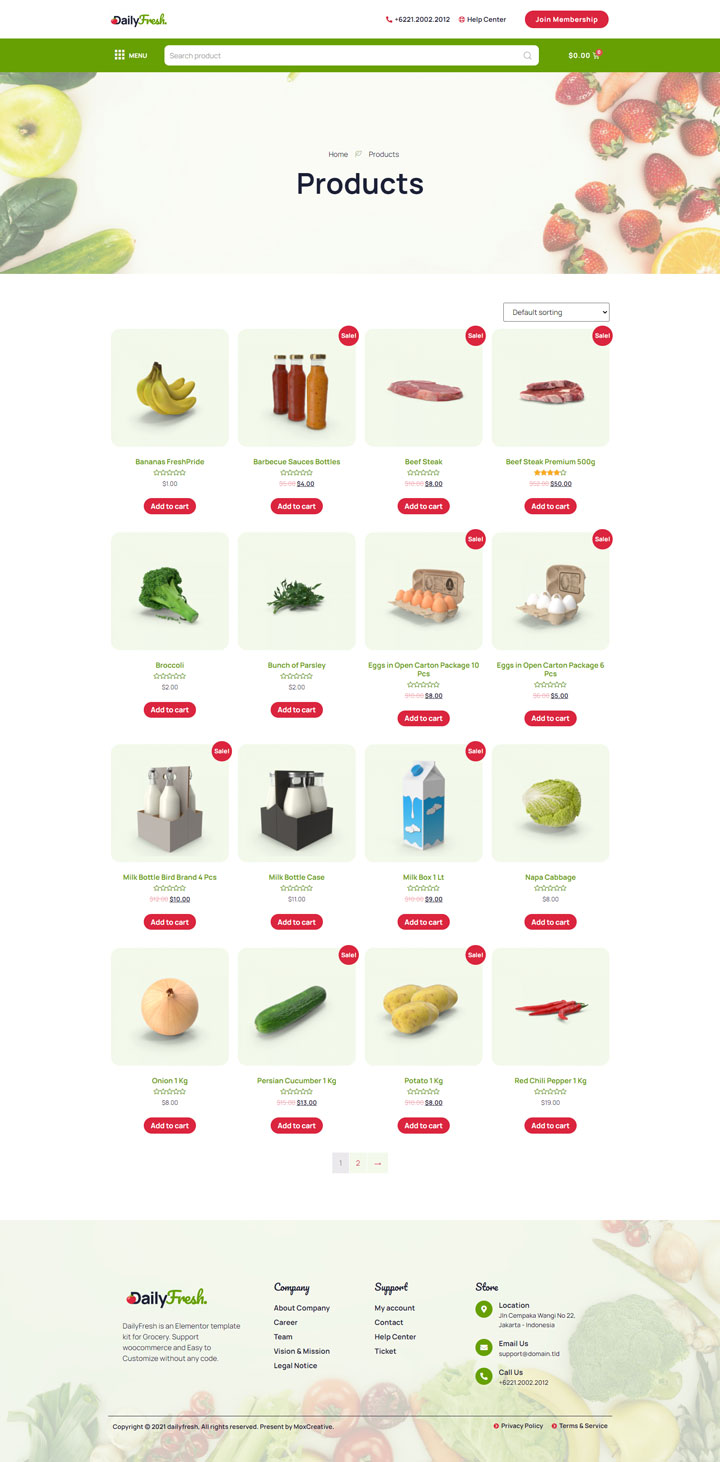Add Beef Steak Premium 500g to cart
Viewport: 720px width, 1462px height.
click(x=550, y=506)
